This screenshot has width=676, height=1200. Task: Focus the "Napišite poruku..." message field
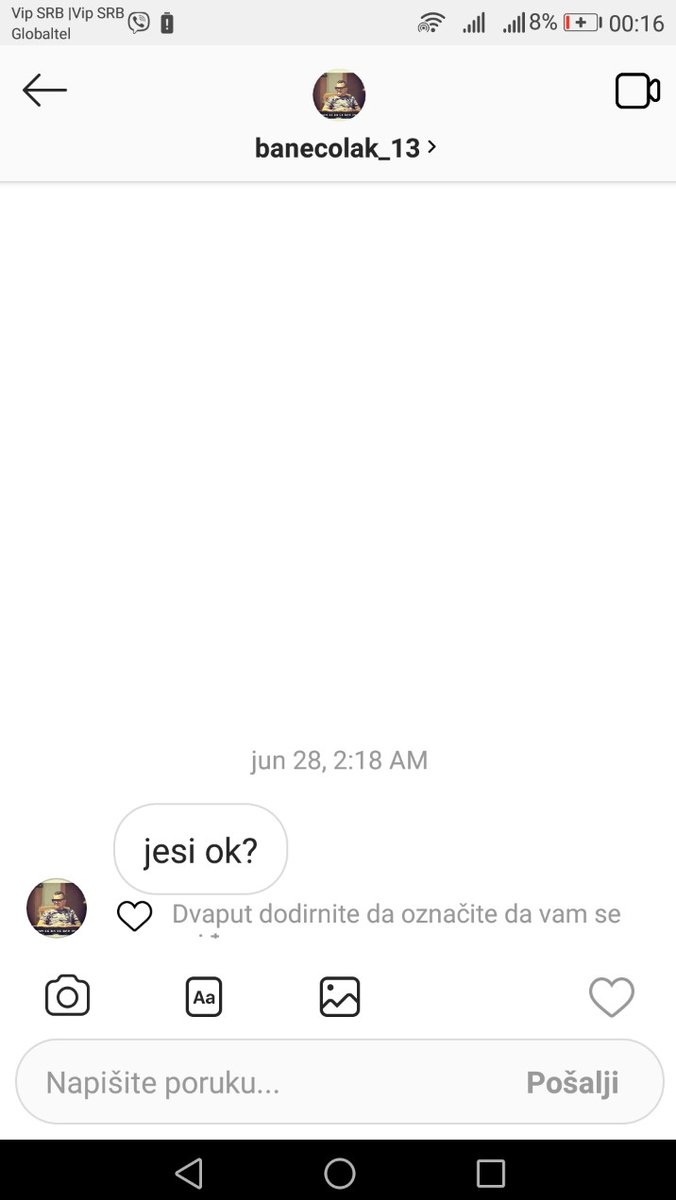[270, 1082]
